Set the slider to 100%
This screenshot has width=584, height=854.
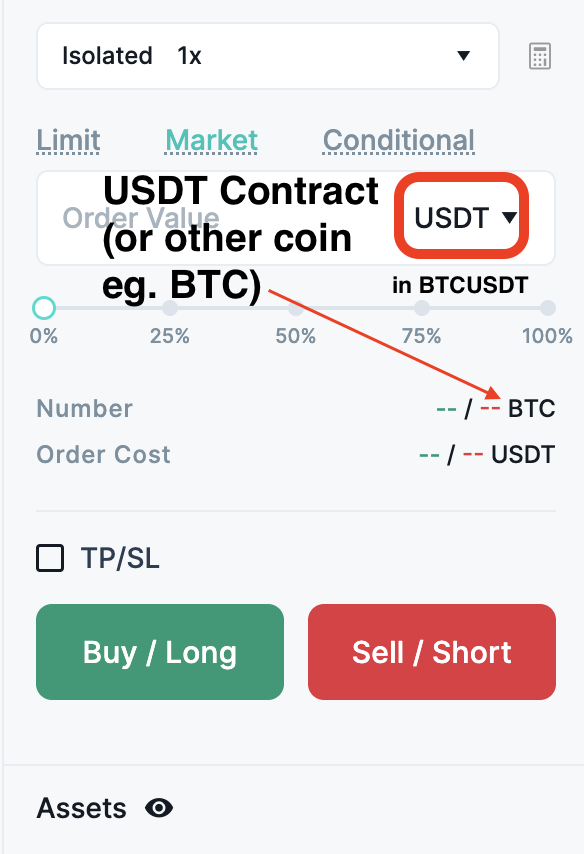point(548,308)
